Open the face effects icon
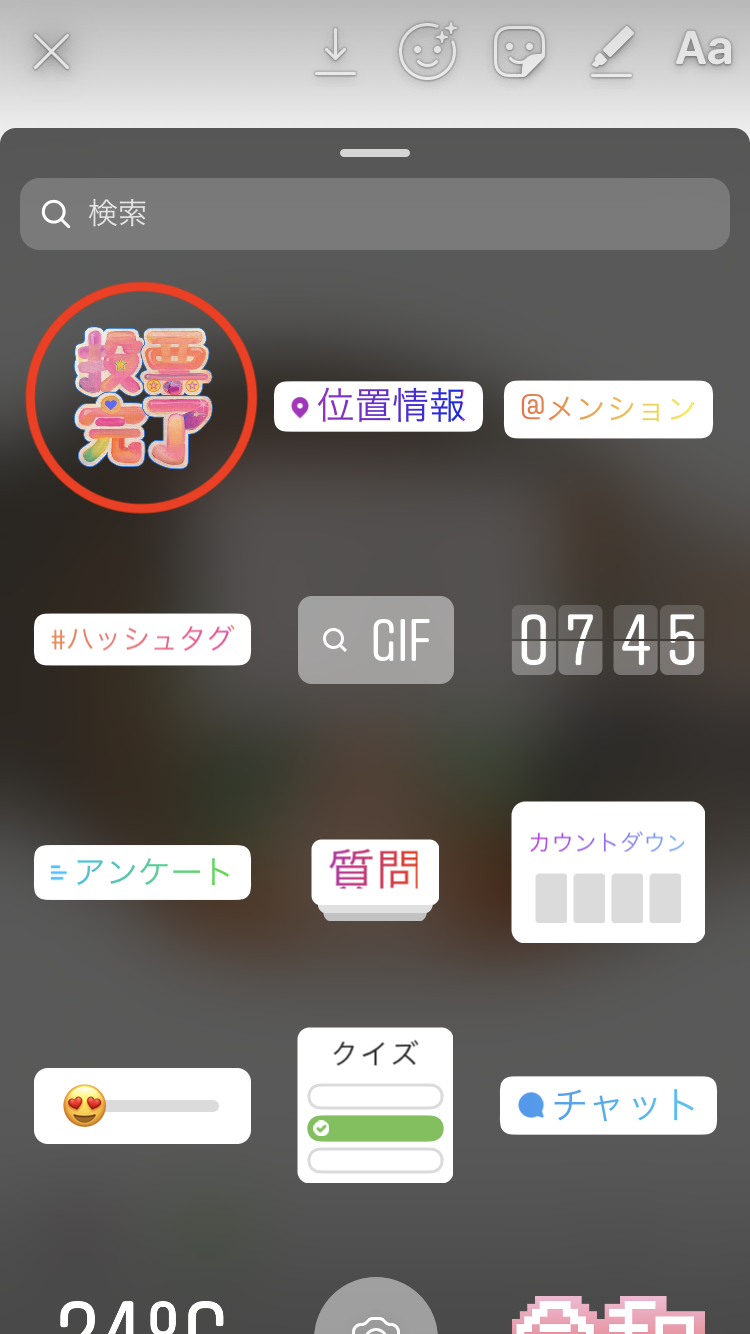Viewport: 750px width, 1334px height. click(x=427, y=52)
